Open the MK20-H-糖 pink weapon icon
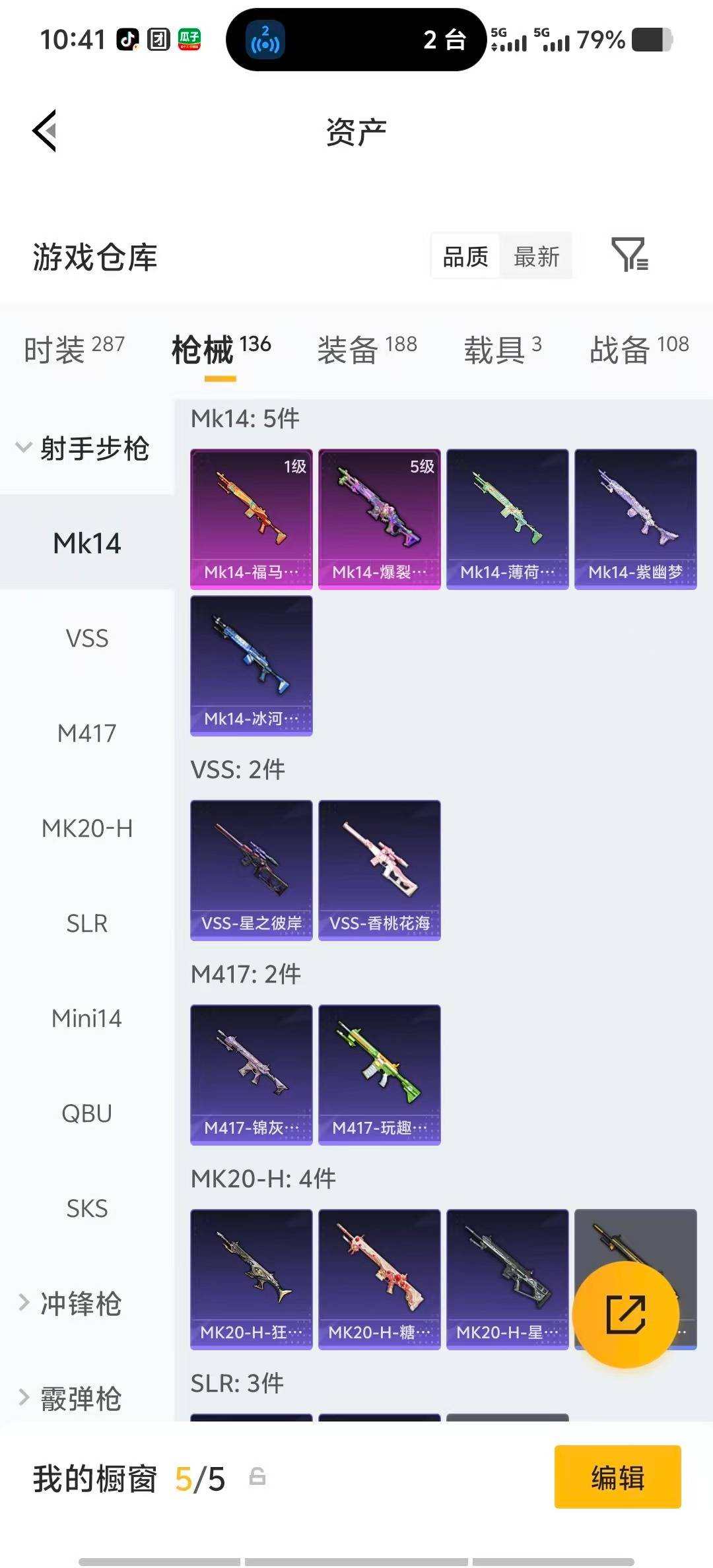 (379, 1278)
